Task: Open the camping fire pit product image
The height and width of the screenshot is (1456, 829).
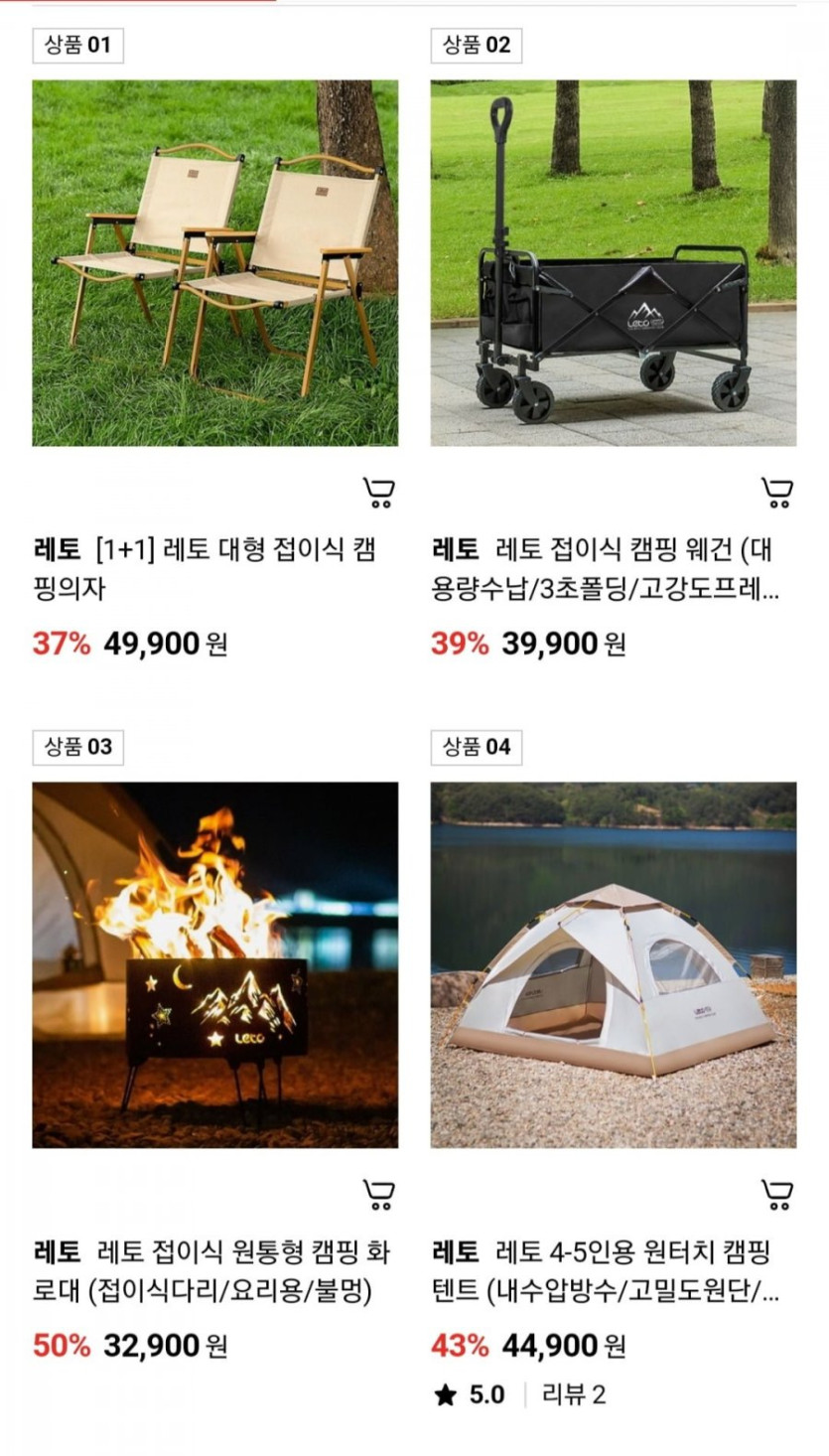Action: 214,964
